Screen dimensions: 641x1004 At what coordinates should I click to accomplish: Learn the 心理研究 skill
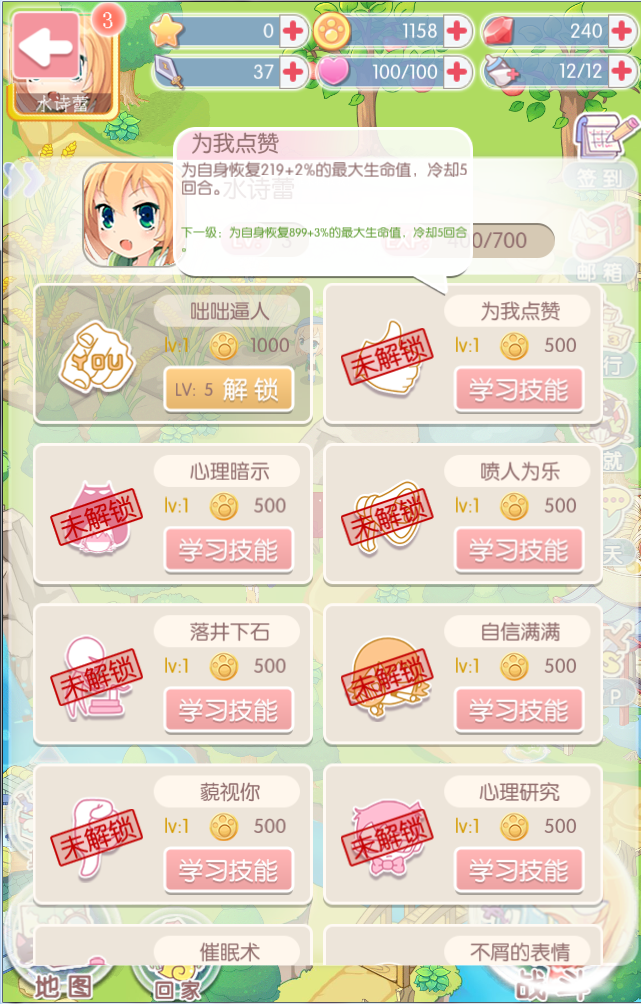point(518,871)
